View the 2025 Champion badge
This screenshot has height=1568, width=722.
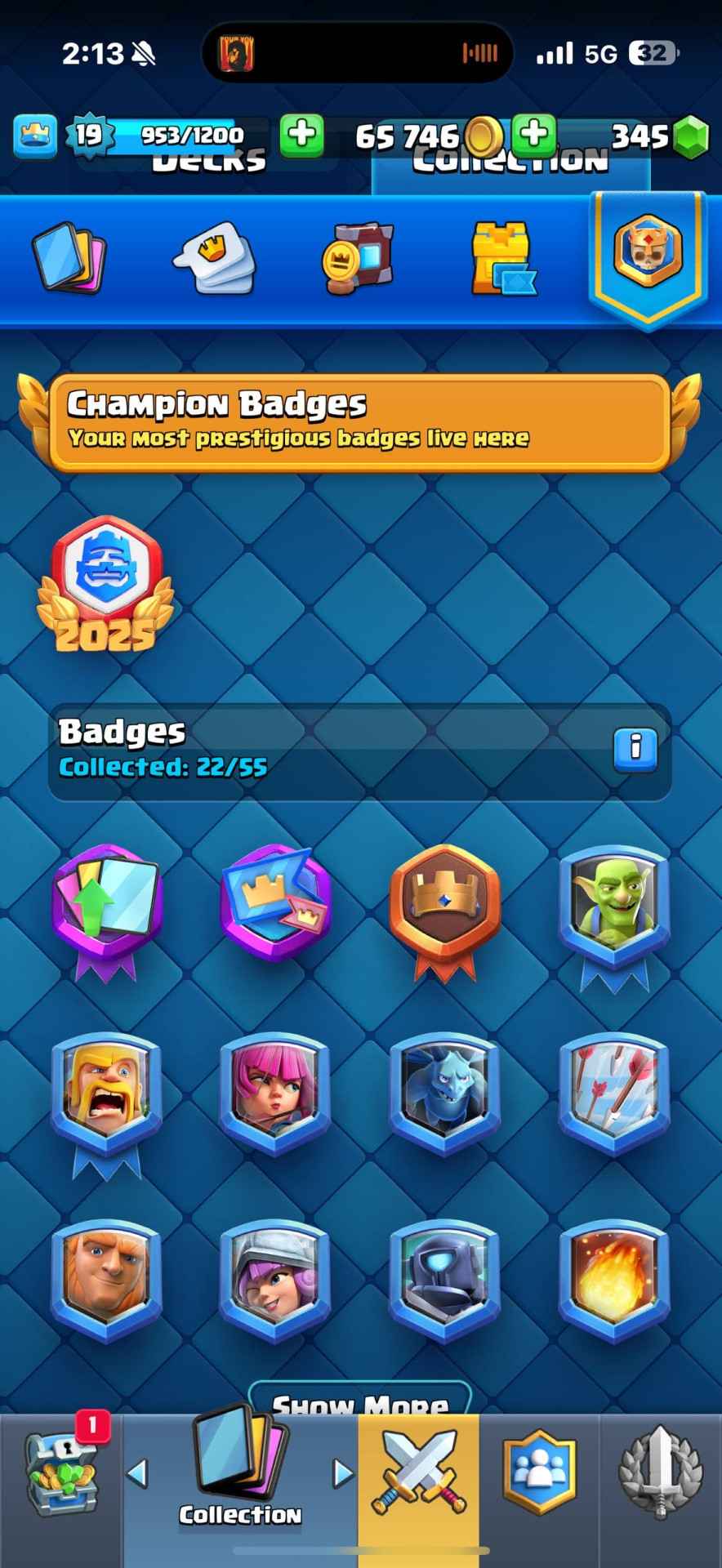105,584
